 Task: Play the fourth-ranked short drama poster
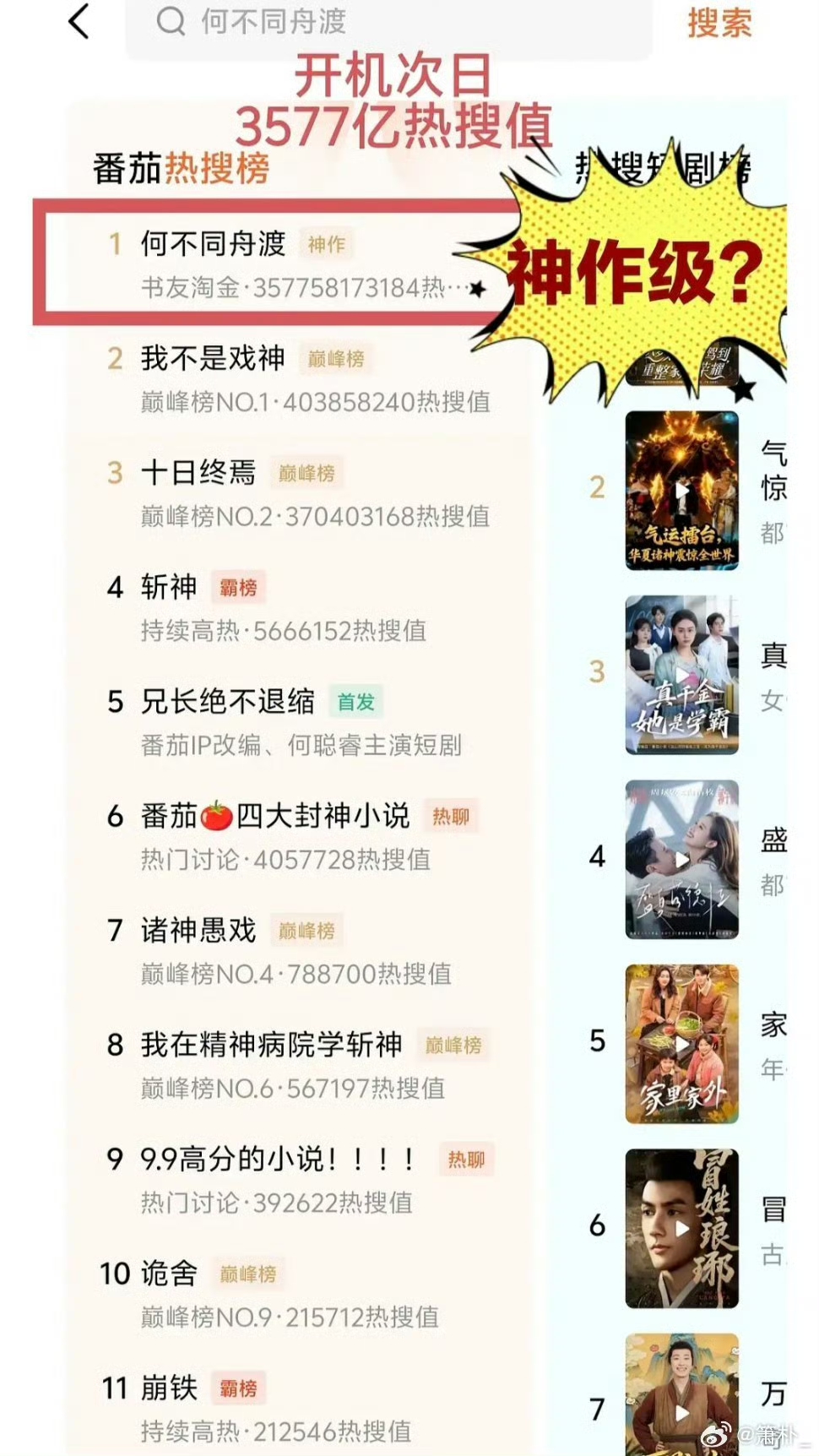coord(681,860)
